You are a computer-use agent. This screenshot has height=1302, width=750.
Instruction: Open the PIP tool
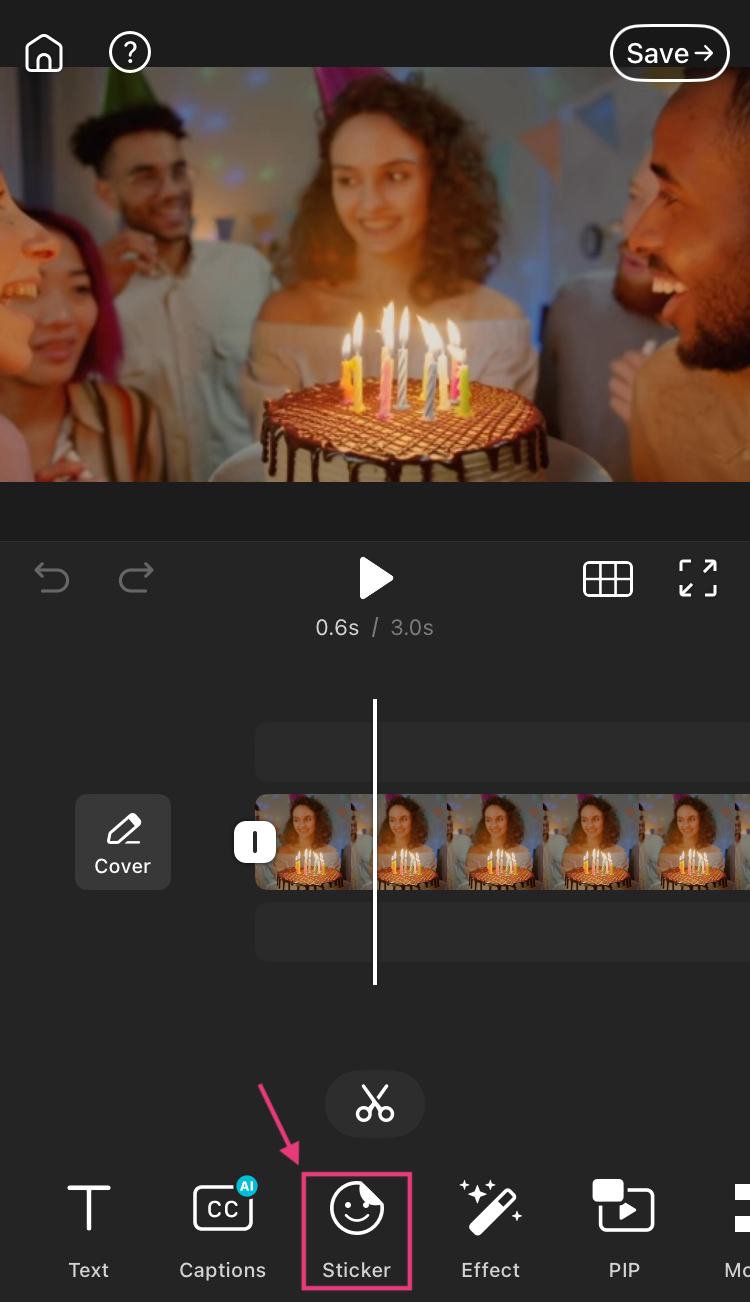tap(624, 1228)
